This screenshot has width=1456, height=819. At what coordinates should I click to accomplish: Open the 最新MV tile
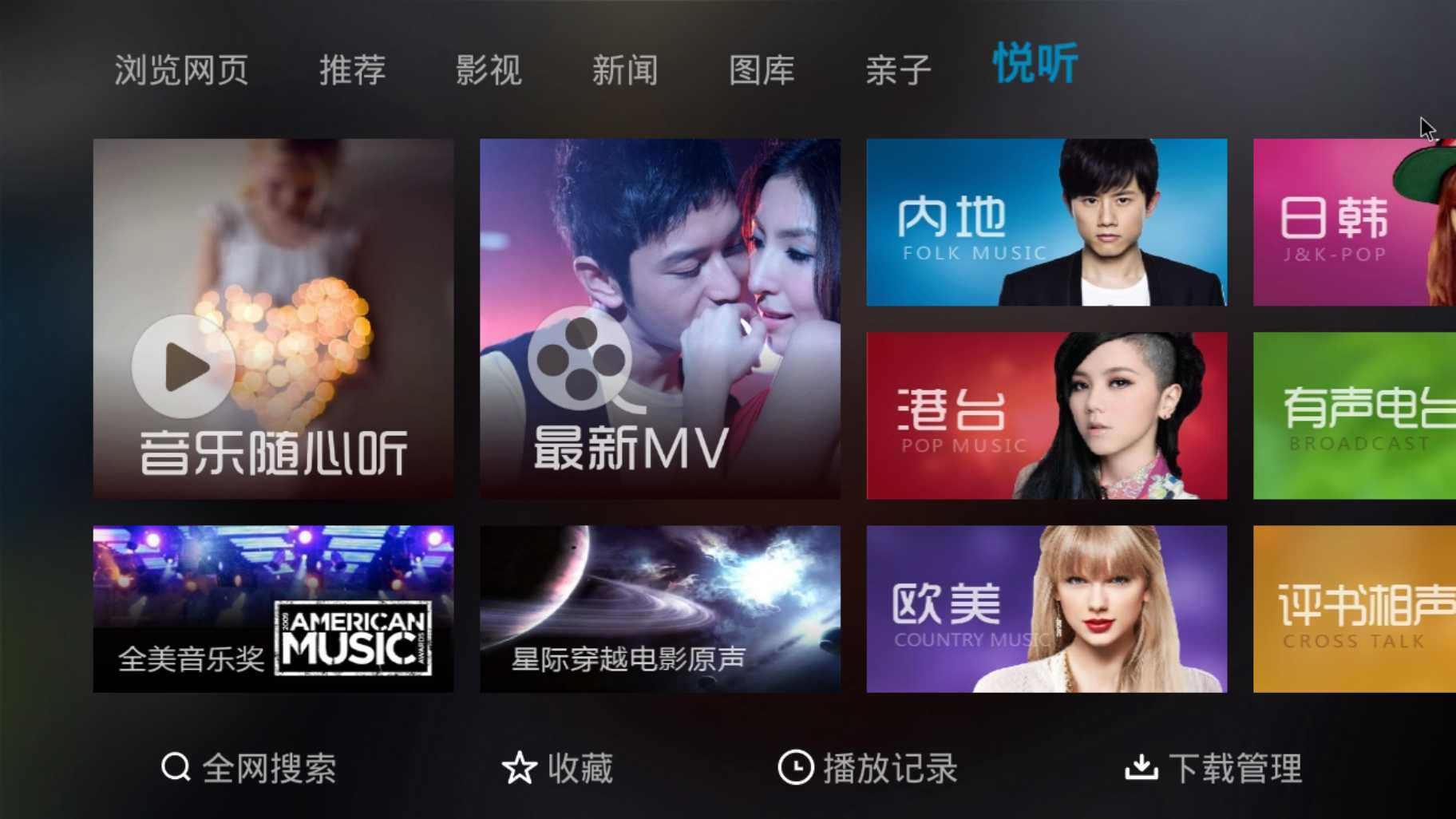[659, 318]
